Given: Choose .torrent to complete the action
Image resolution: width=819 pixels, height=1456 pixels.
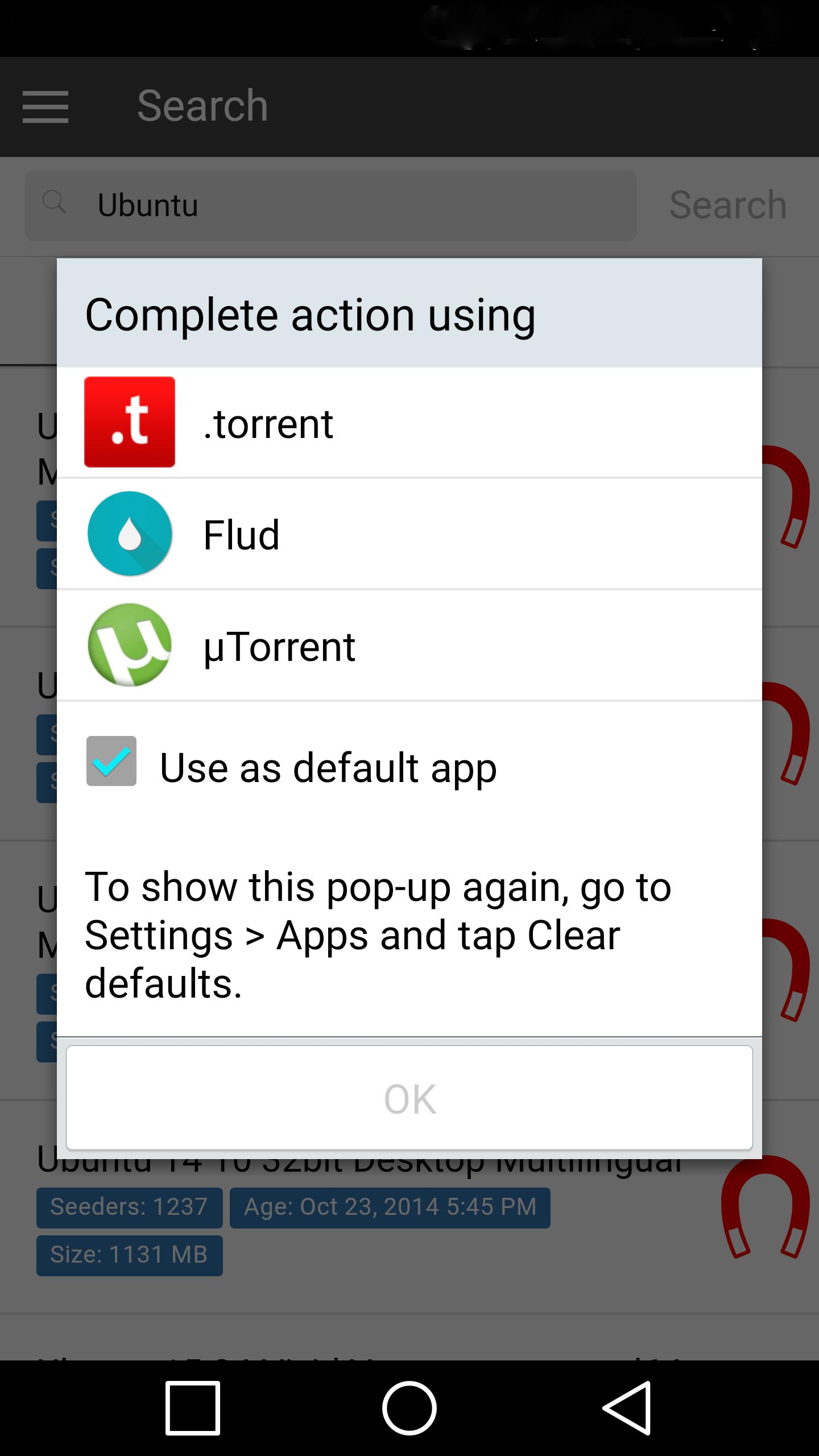Looking at the screenshot, I should [x=409, y=423].
